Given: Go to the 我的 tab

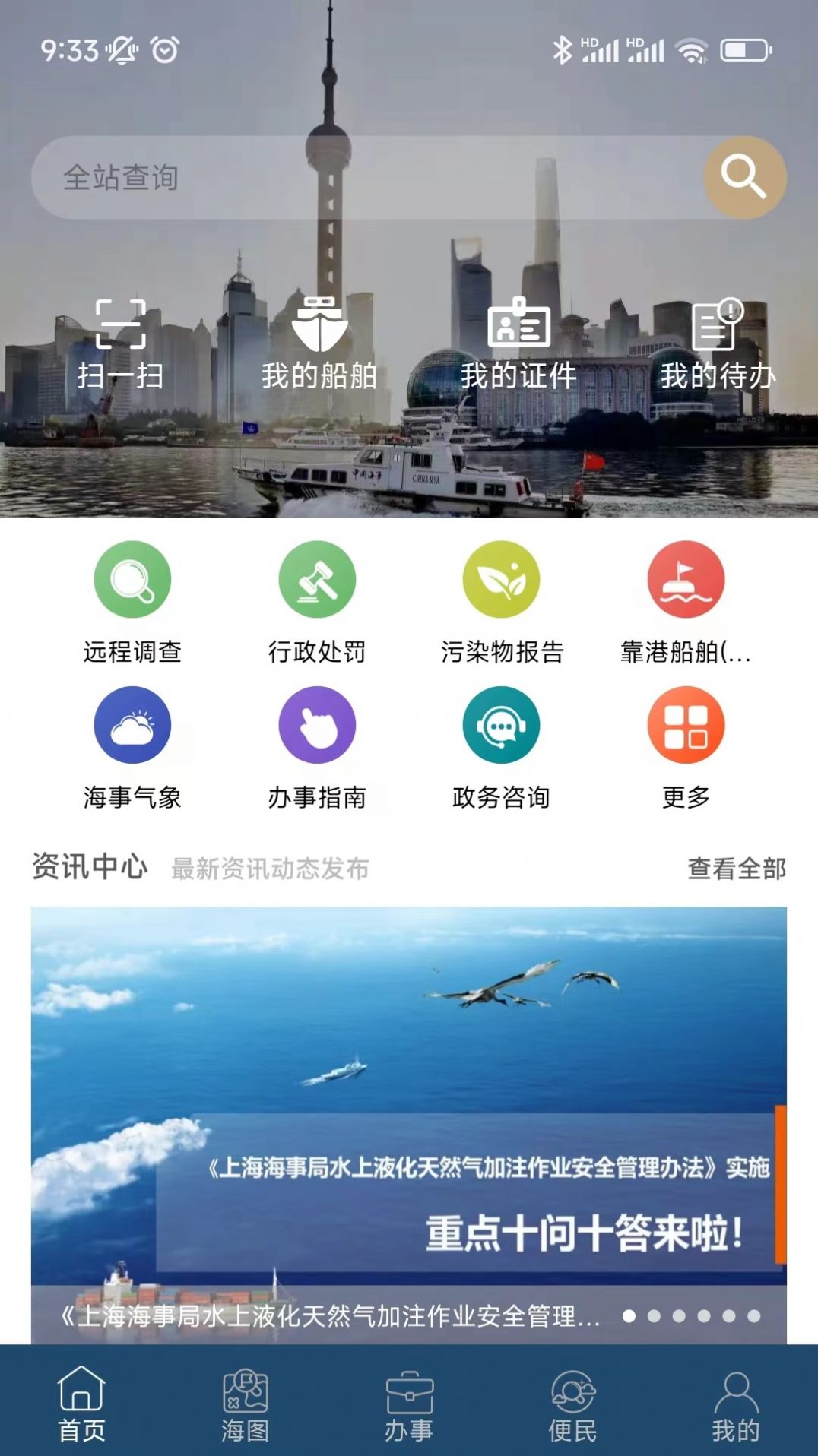Looking at the screenshot, I should 735,1404.
